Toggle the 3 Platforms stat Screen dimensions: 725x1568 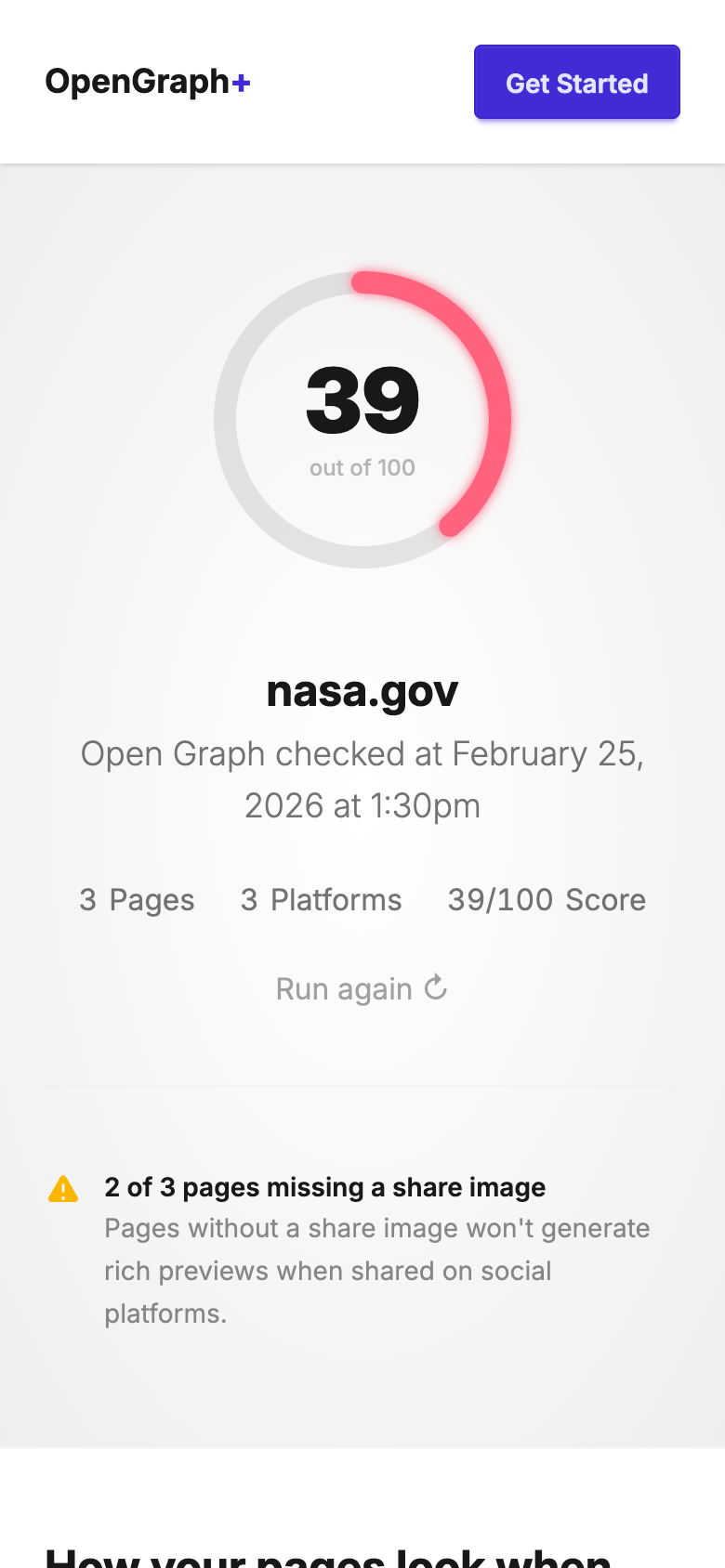pos(321,899)
